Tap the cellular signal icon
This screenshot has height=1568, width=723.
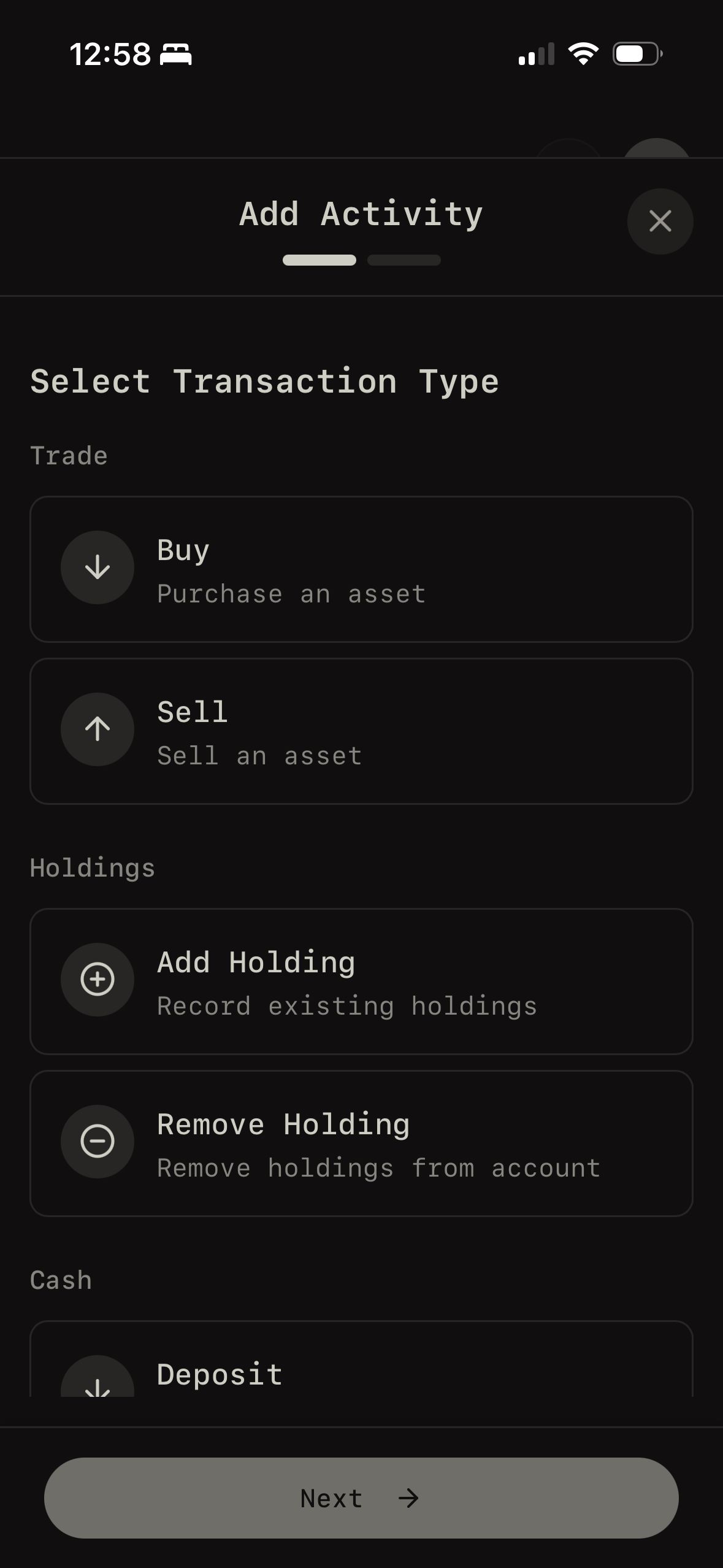click(536, 54)
